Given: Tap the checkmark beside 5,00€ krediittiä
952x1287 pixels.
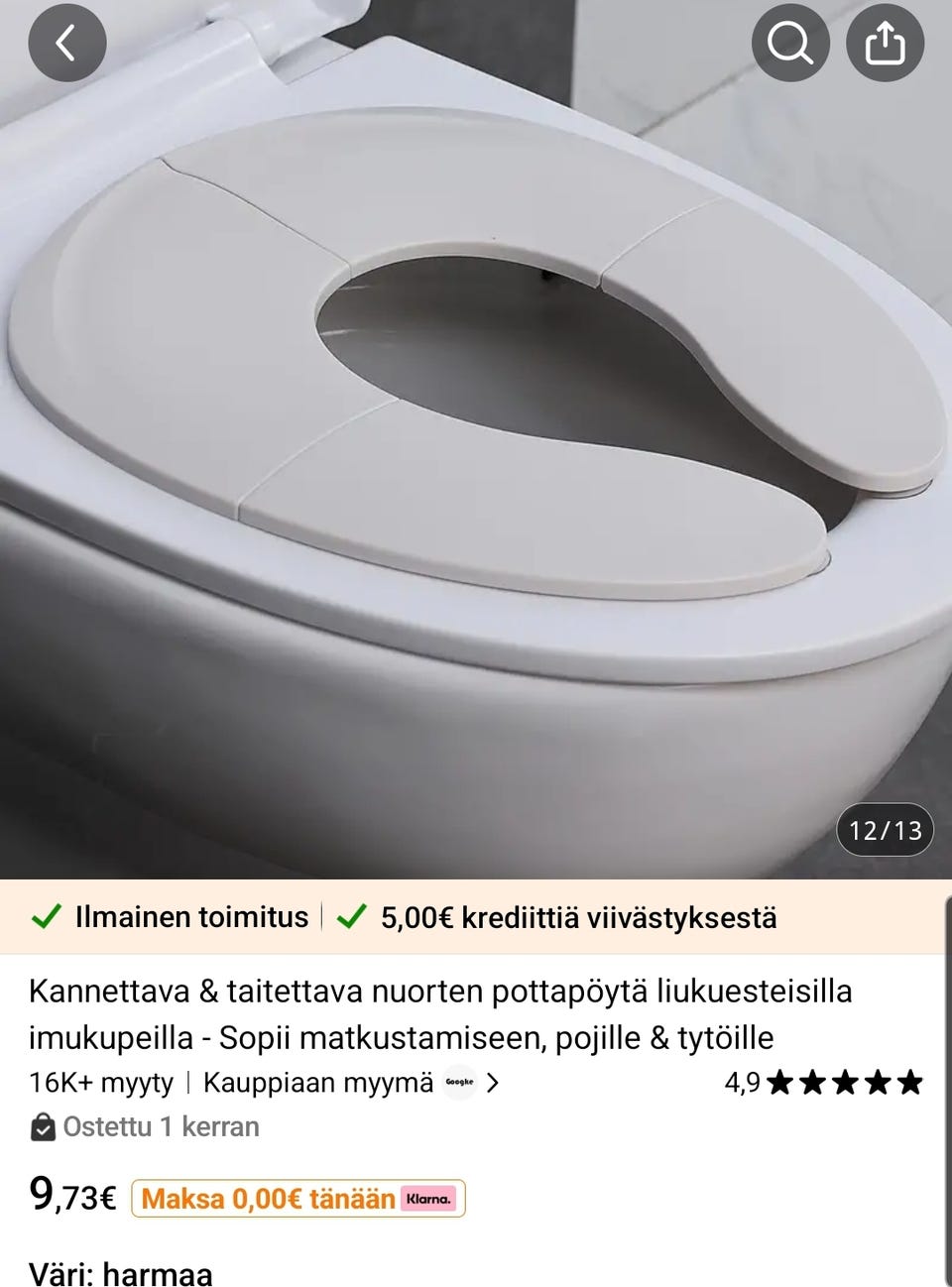Looking at the screenshot, I should click(x=351, y=917).
